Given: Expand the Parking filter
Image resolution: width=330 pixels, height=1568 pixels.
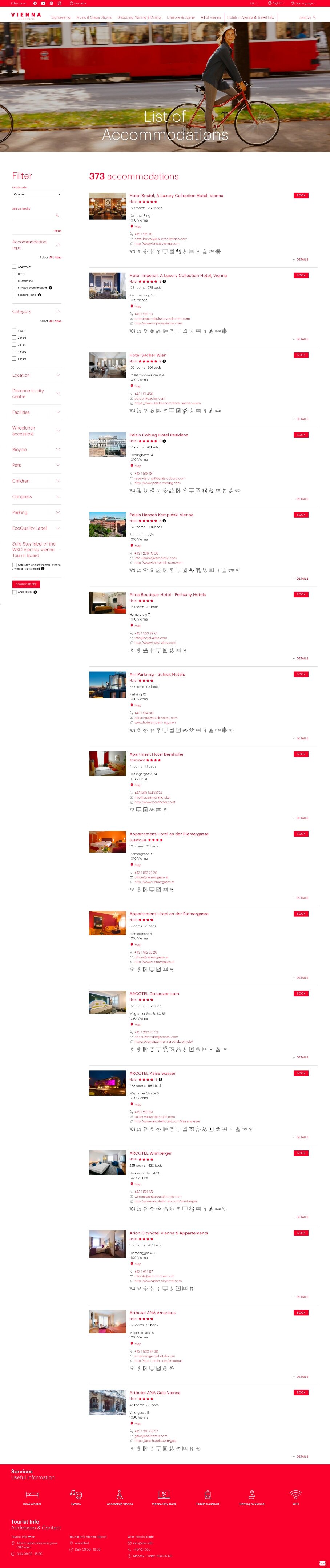Looking at the screenshot, I should point(36,512).
